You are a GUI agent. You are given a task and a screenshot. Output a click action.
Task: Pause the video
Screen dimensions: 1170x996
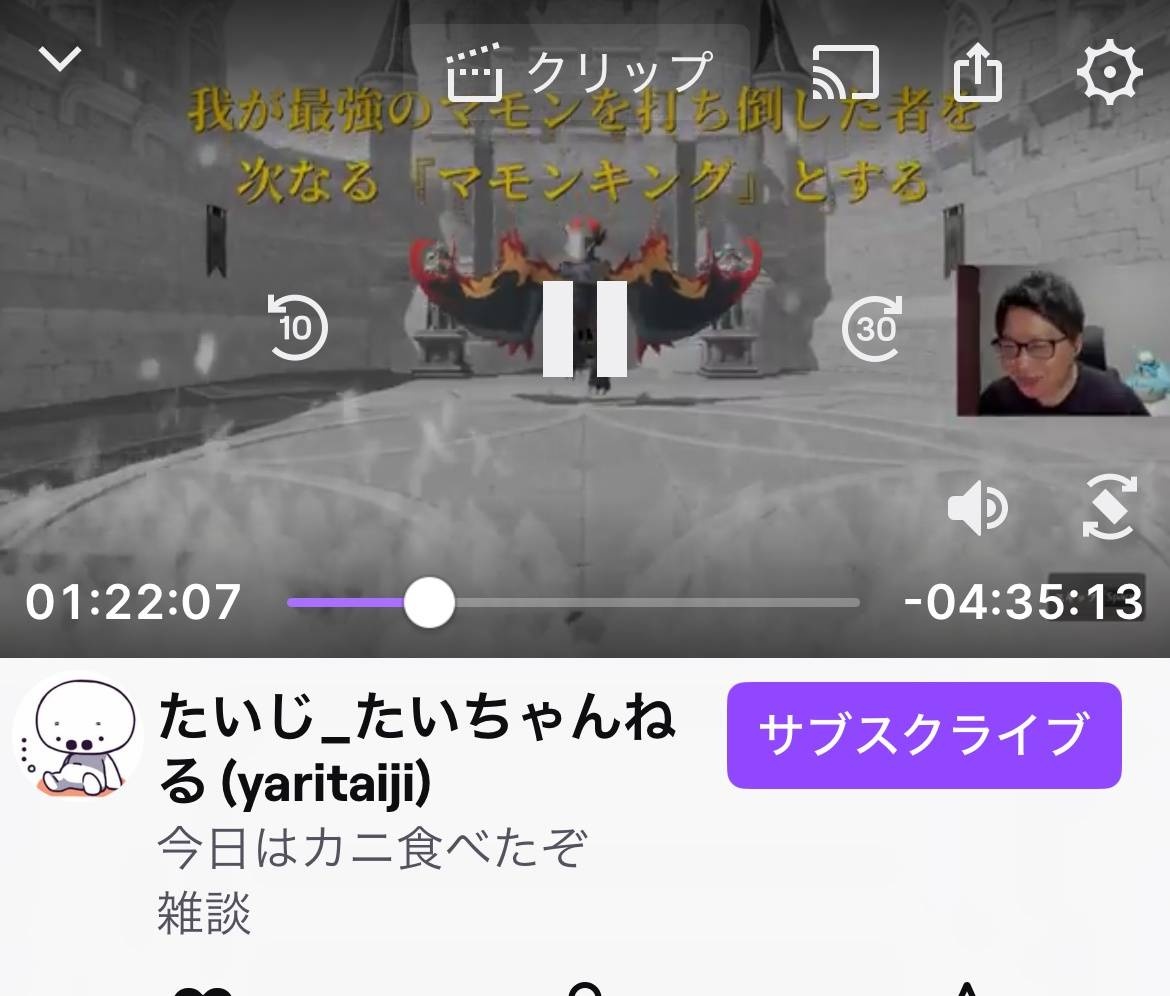pyautogui.click(x=585, y=328)
